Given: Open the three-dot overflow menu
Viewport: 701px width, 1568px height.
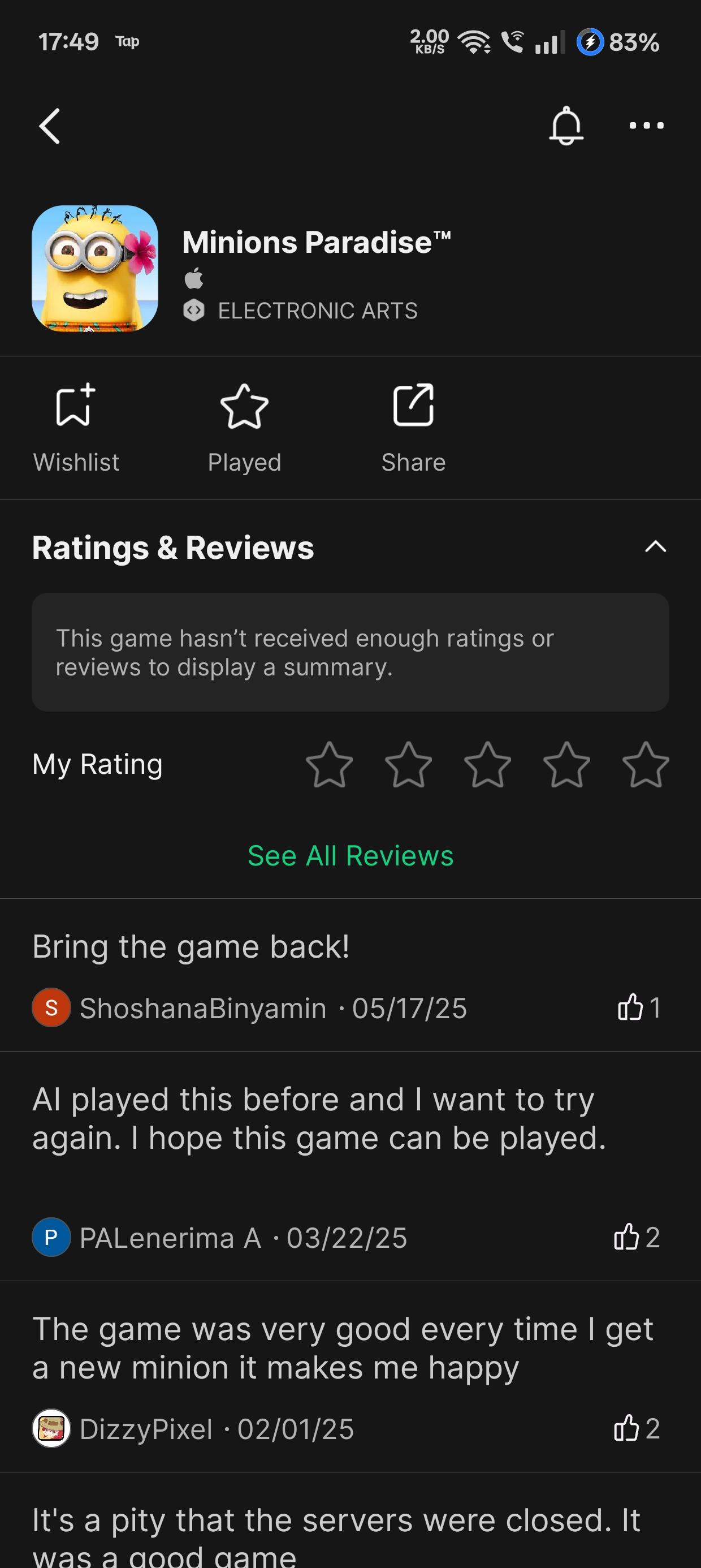Looking at the screenshot, I should pos(646,126).
